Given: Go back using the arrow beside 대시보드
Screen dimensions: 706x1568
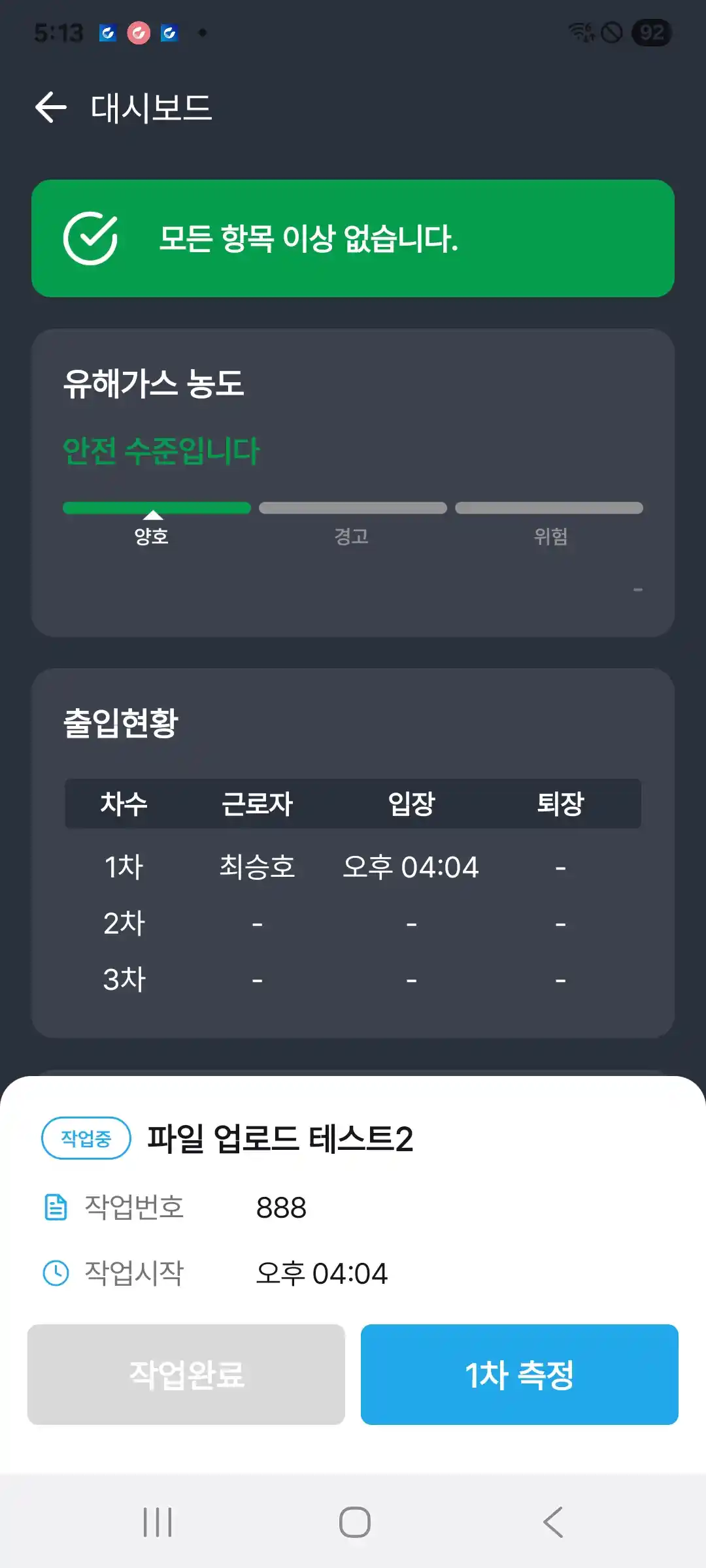Looking at the screenshot, I should [x=51, y=108].
